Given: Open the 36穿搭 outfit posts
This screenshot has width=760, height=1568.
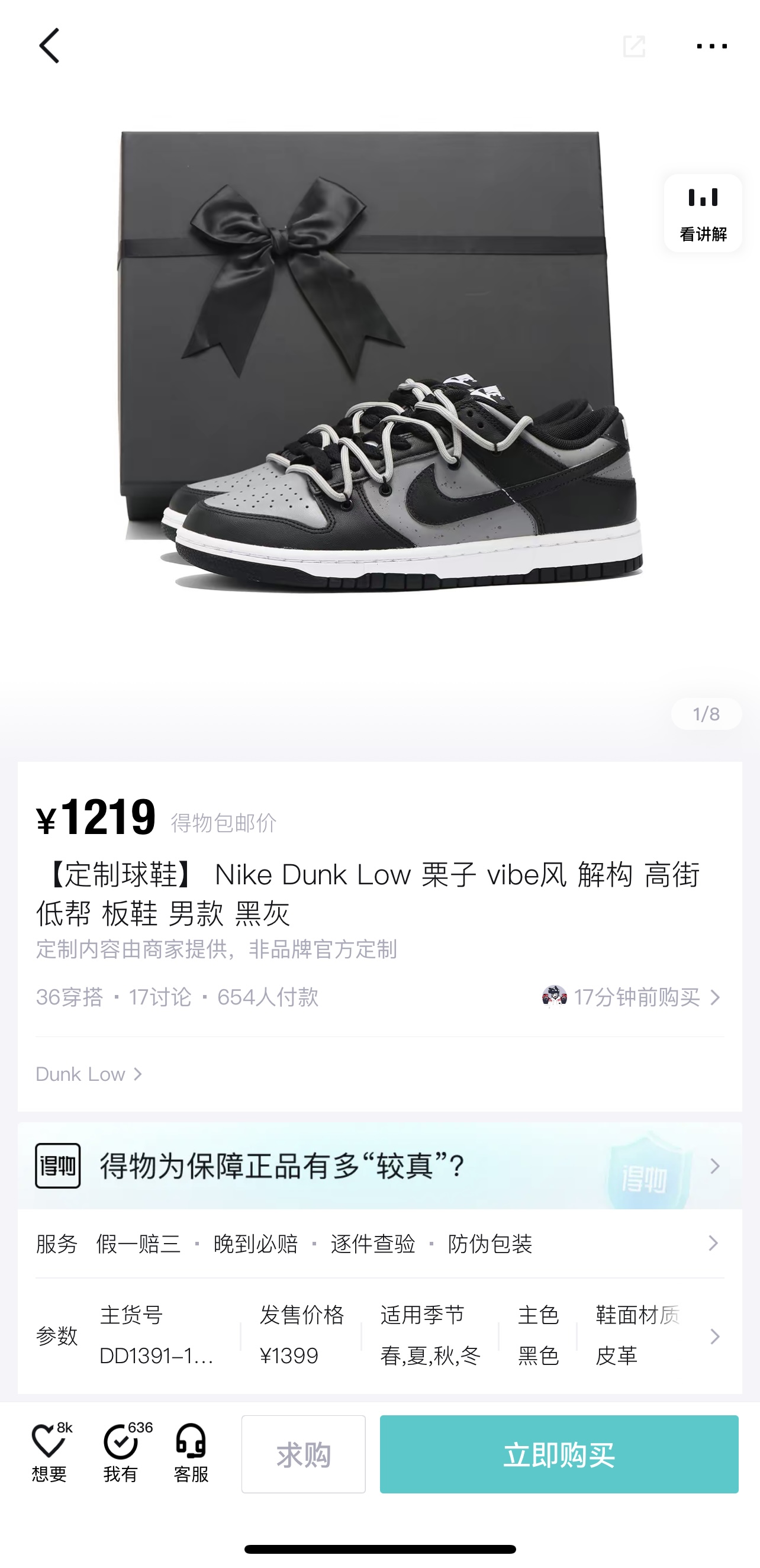Looking at the screenshot, I should point(69,997).
